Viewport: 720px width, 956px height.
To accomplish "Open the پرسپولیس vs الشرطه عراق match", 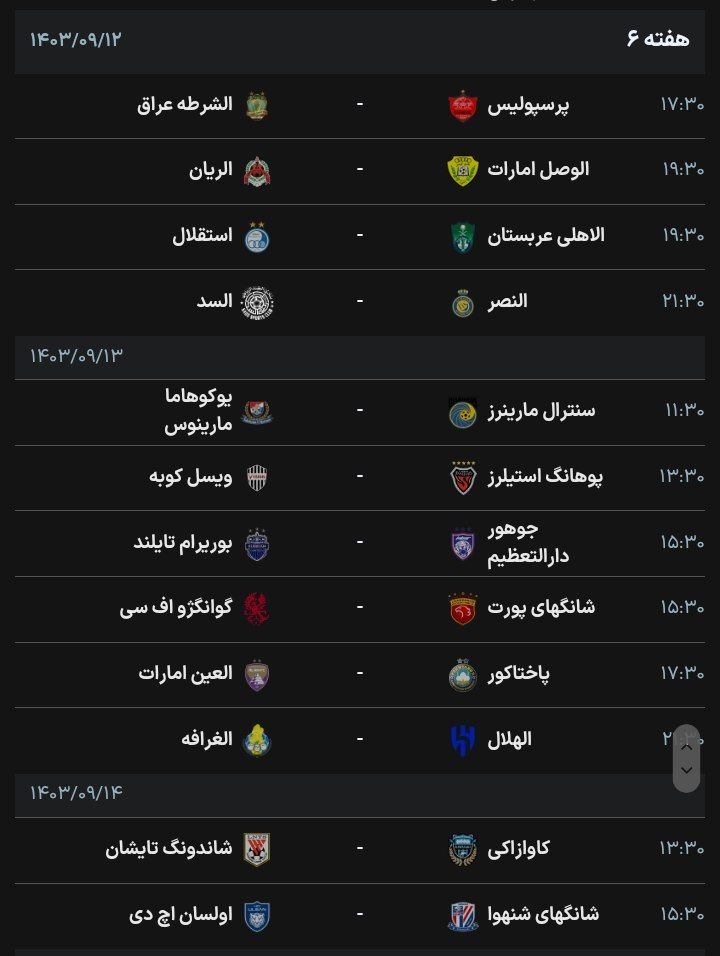I will coord(360,105).
